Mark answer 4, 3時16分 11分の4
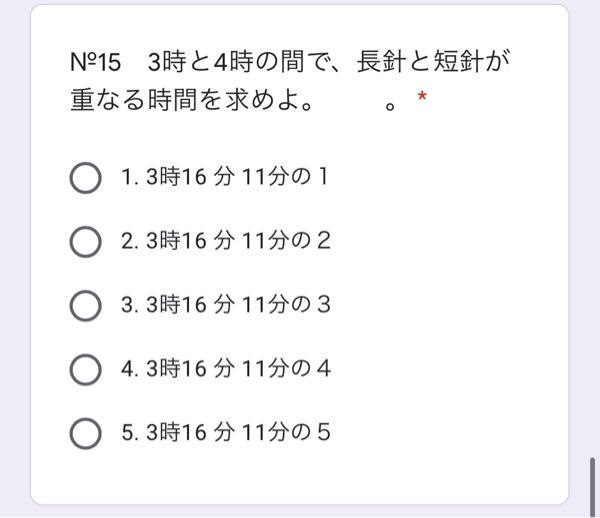 (87, 369)
